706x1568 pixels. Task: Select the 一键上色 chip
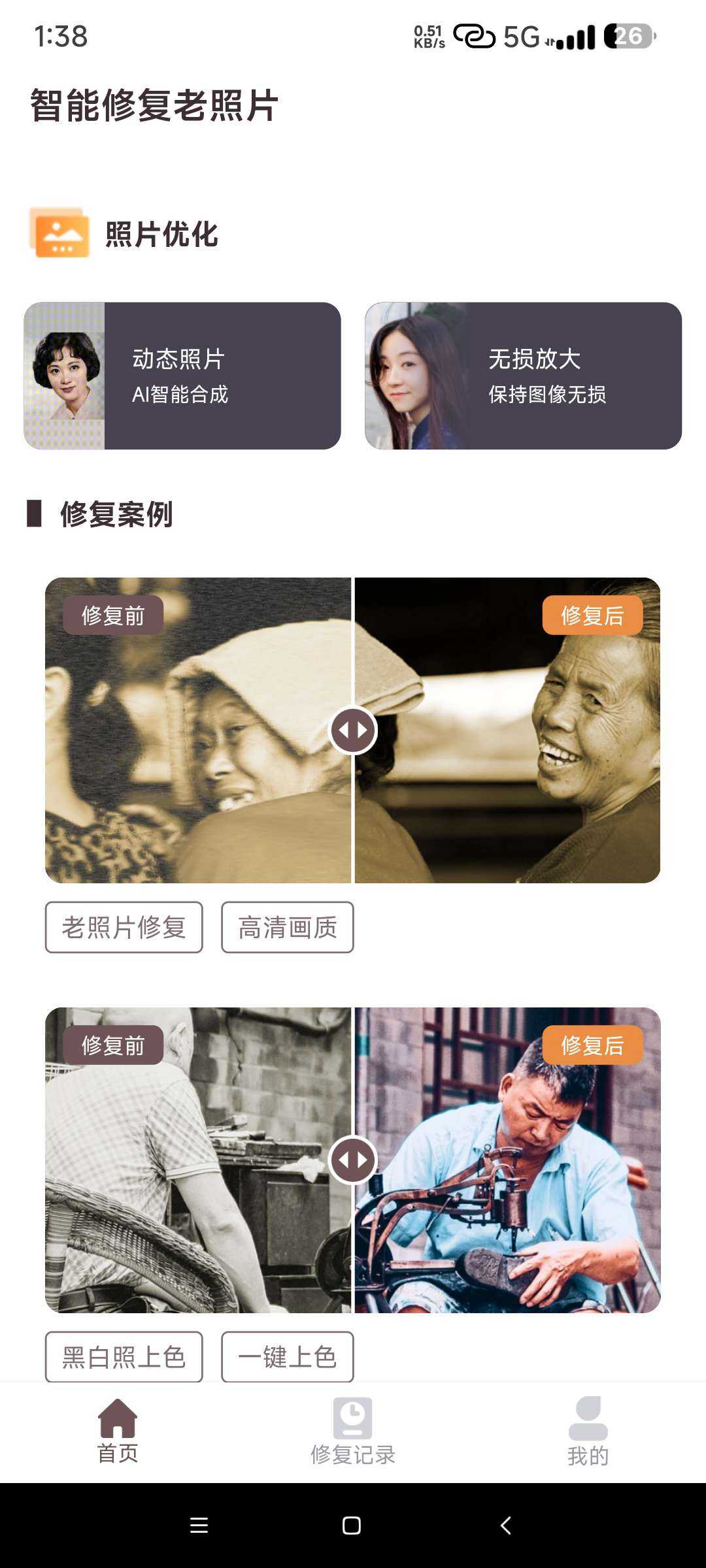pyautogui.click(x=287, y=1357)
